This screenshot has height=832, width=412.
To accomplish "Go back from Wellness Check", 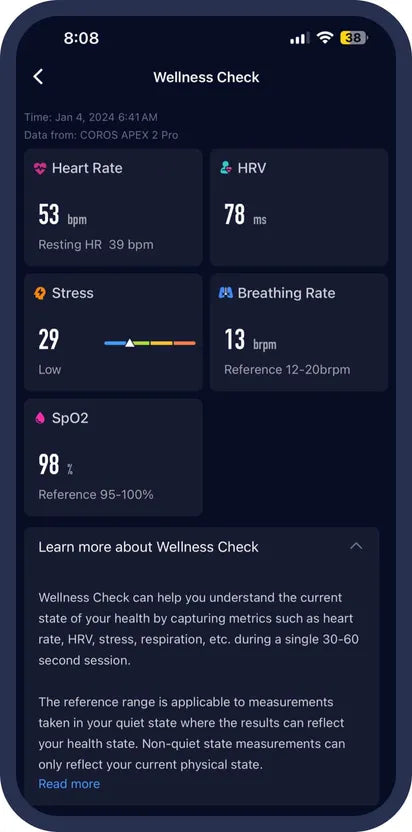I will (x=38, y=77).
